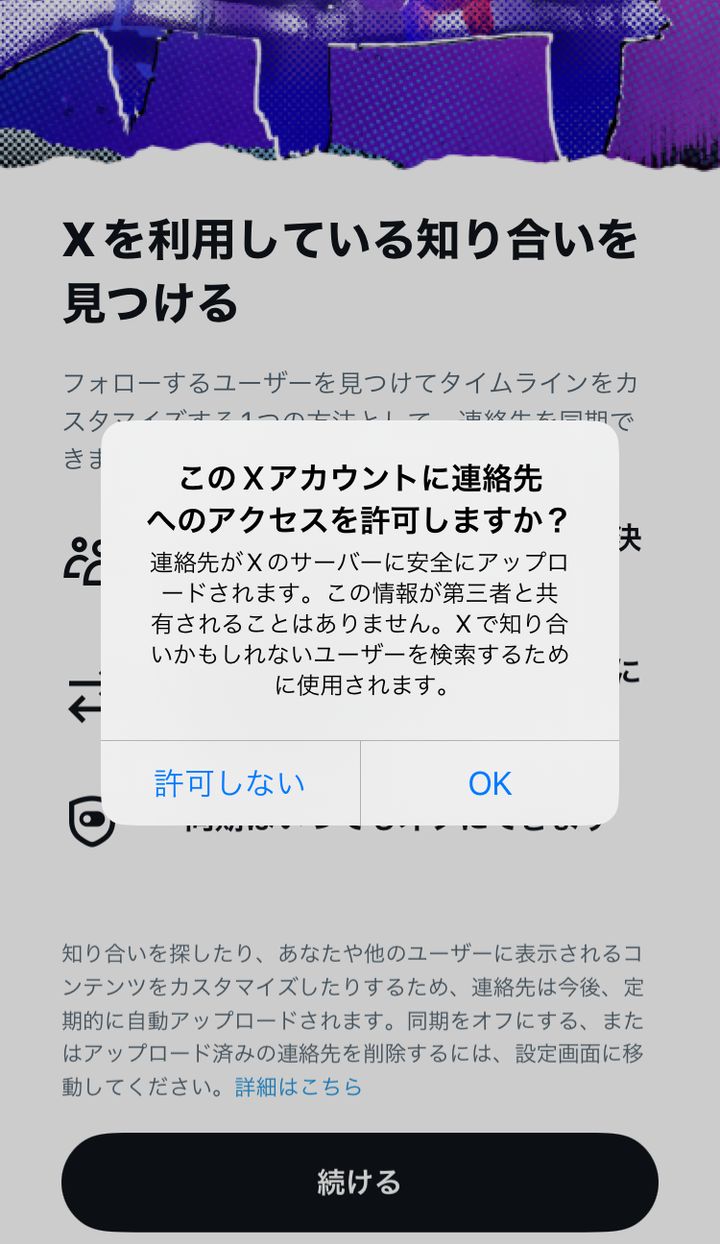Tap 許可しない to deny contacts access
720x1244 pixels.
pyautogui.click(x=230, y=783)
